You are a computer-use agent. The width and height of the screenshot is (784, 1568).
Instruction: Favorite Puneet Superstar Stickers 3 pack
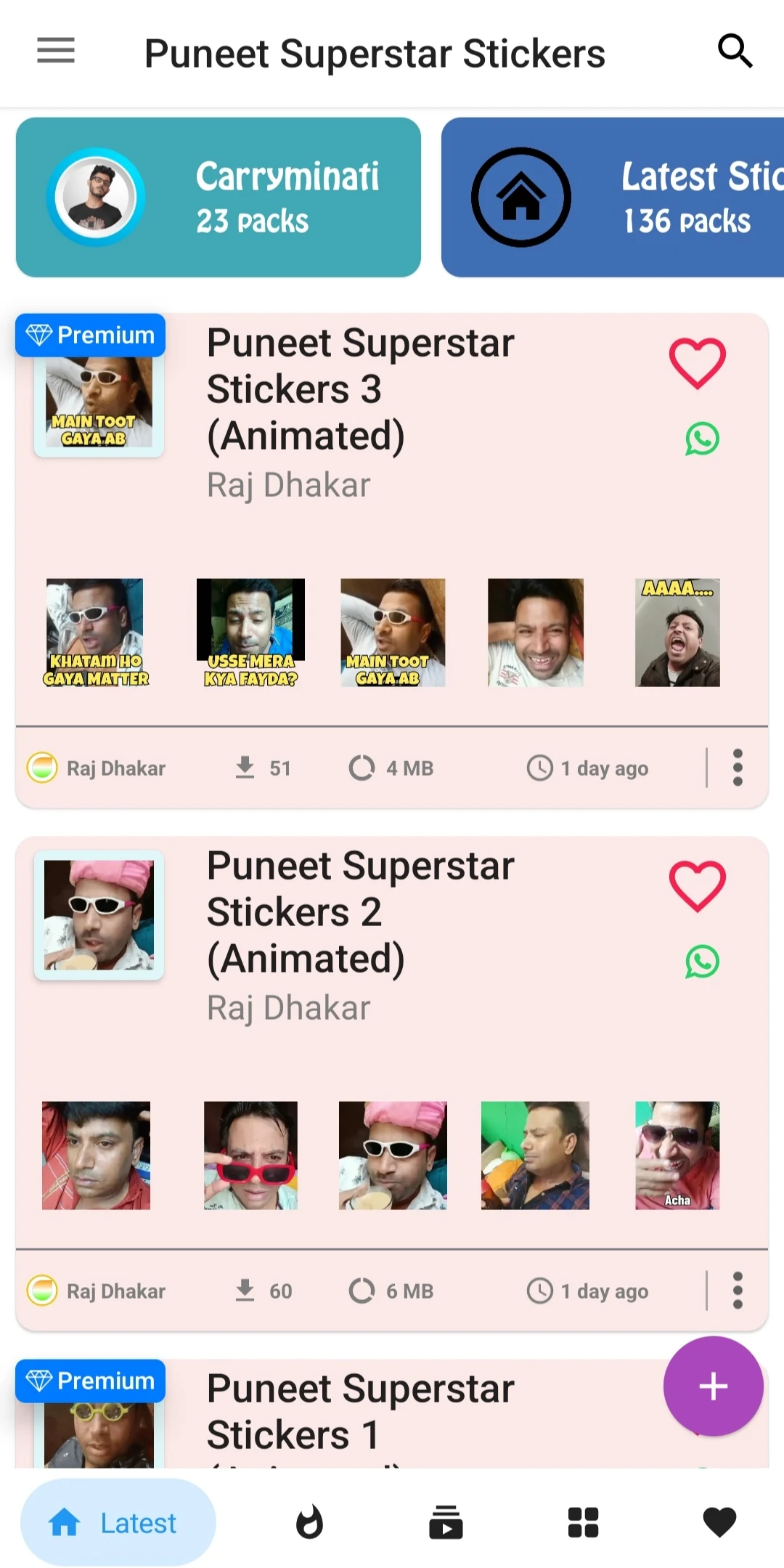(x=697, y=363)
